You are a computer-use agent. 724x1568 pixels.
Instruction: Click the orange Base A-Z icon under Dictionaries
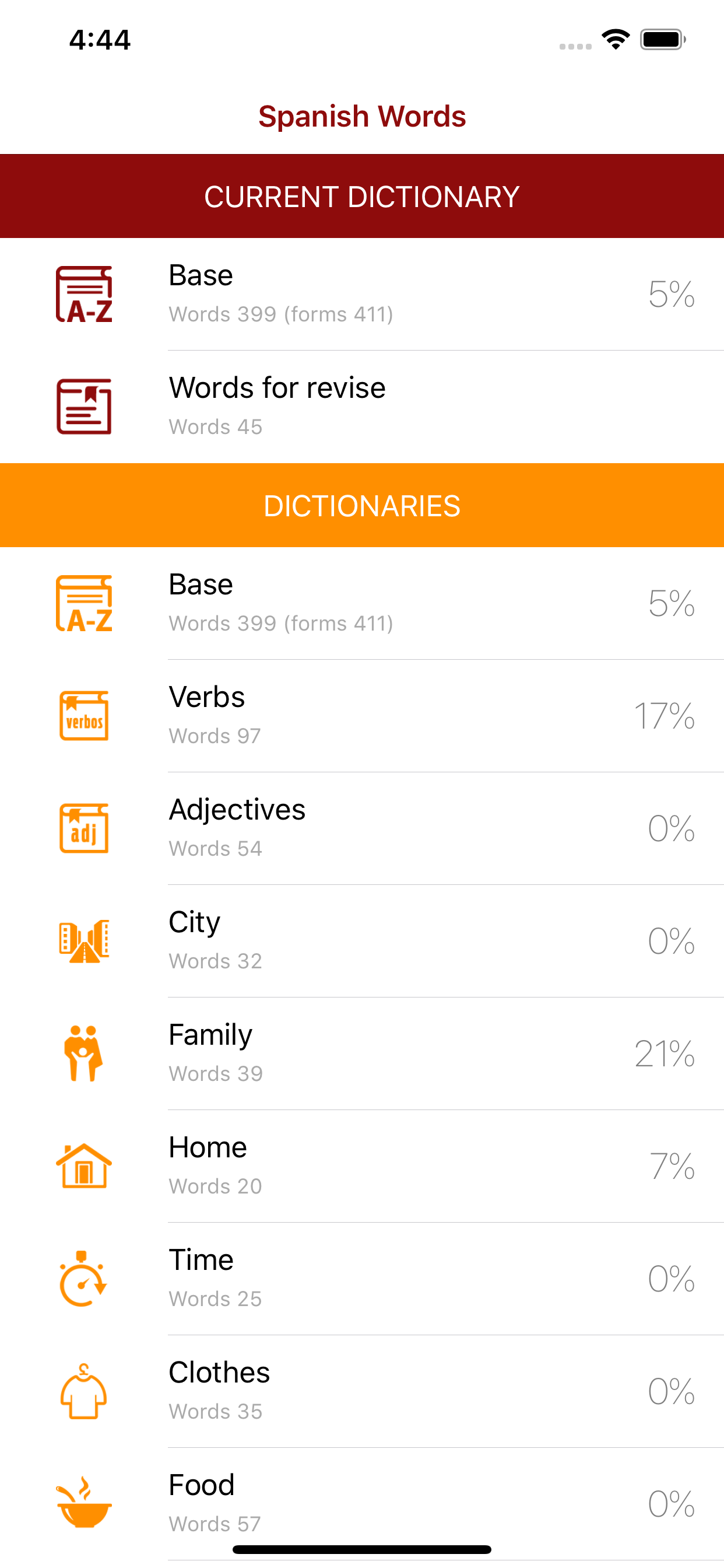point(84,604)
